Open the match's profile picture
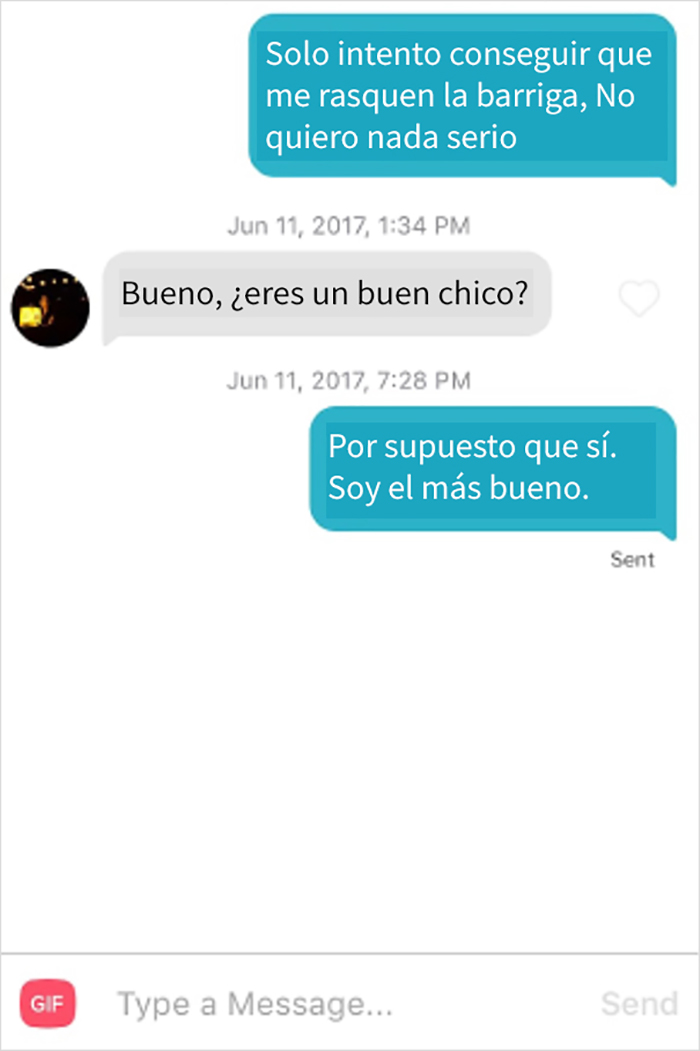This screenshot has height=1051, width=700. point(50,308)
